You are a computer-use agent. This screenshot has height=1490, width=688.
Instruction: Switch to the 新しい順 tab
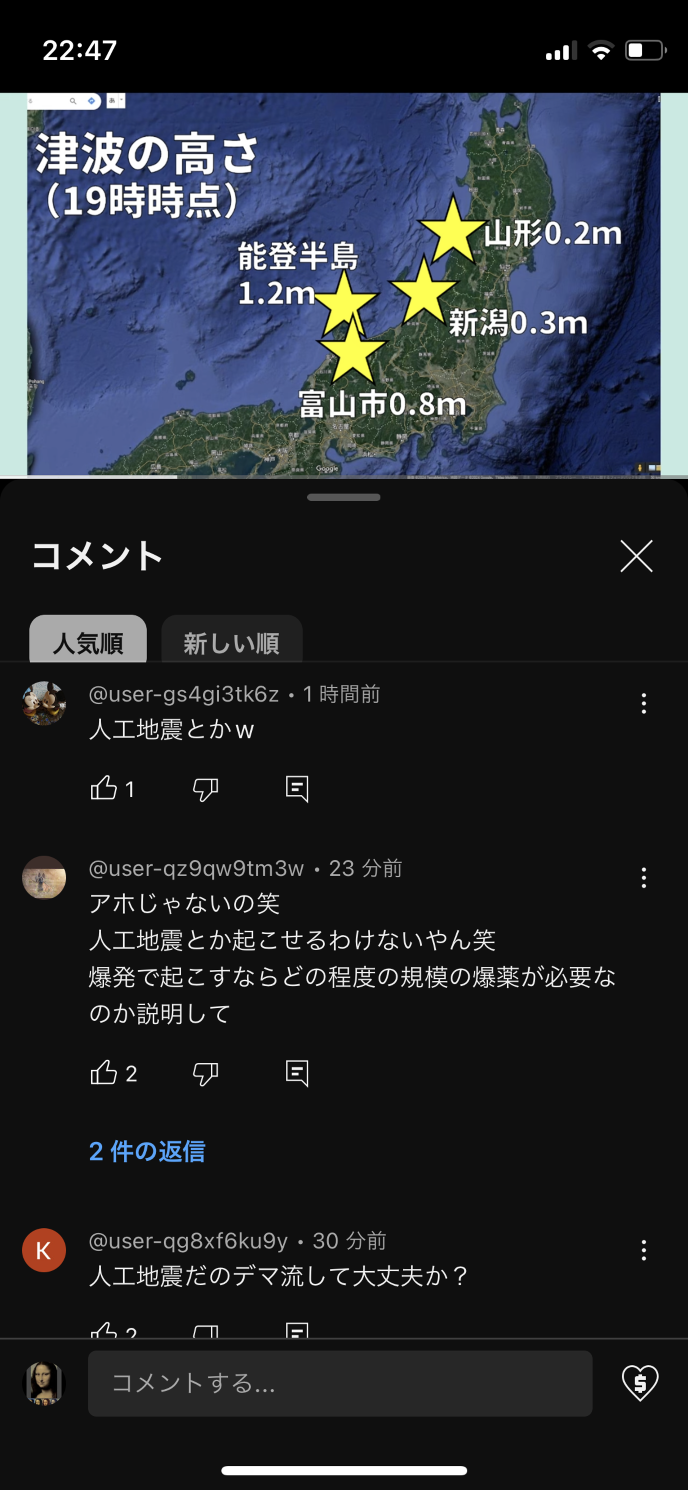tap(231, 642)
